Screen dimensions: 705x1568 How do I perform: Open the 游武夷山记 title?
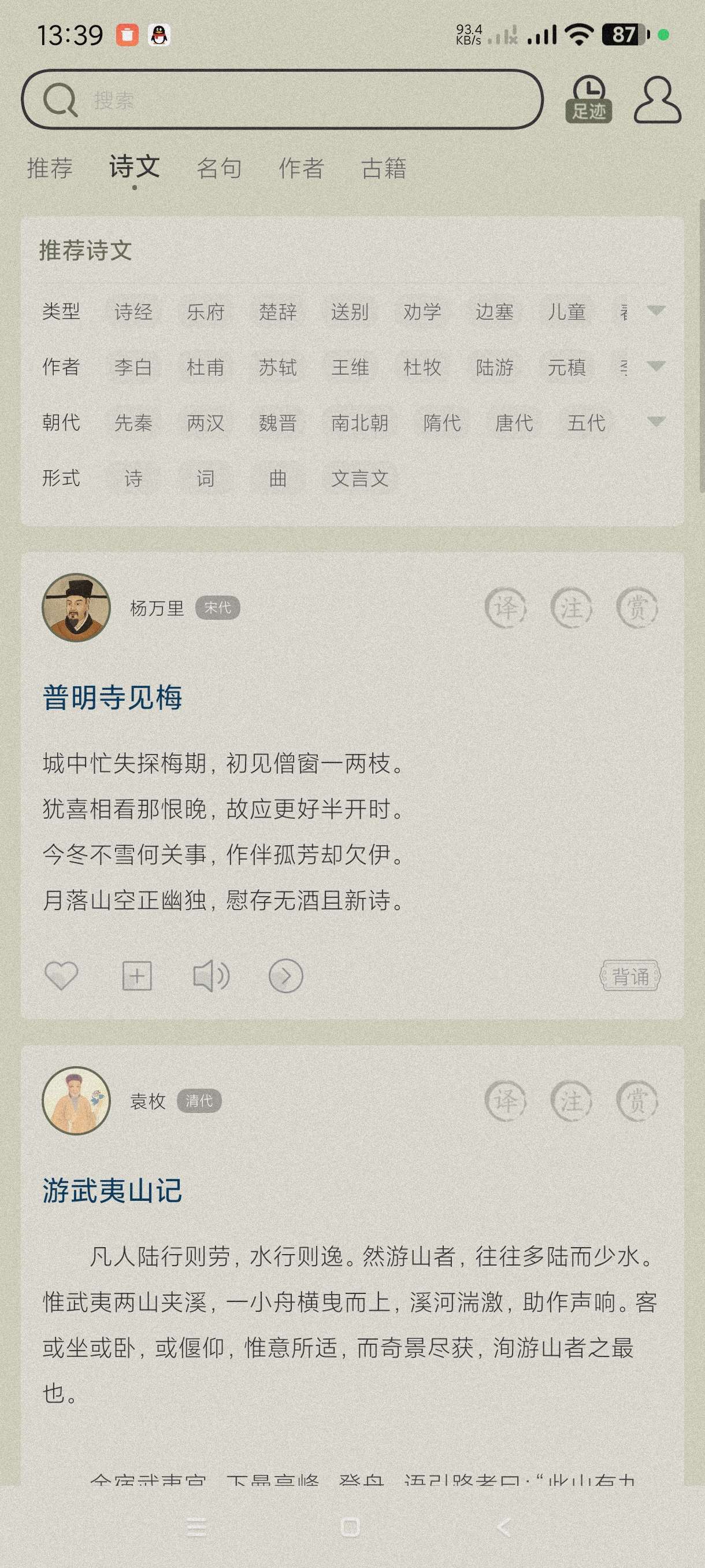(112, 1190)
